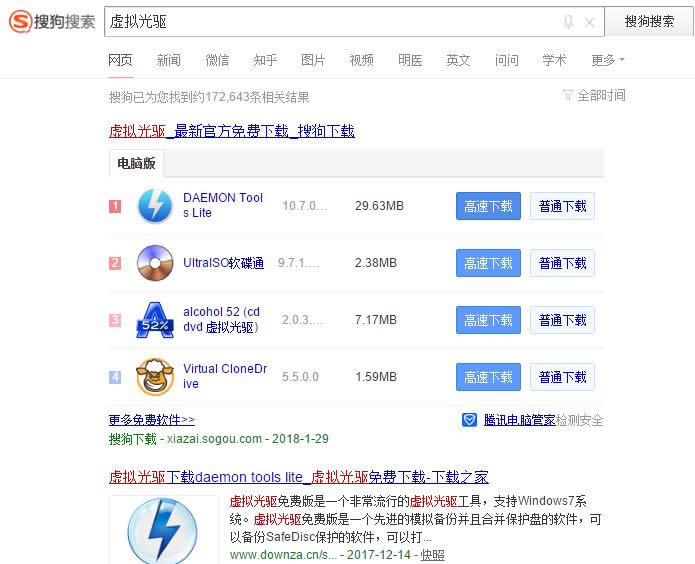Image resolution: width=695 pixels, height=564 pixels.
Task: Open the 下载之家 daemon tools lite result
Action: tap(298, 477)
